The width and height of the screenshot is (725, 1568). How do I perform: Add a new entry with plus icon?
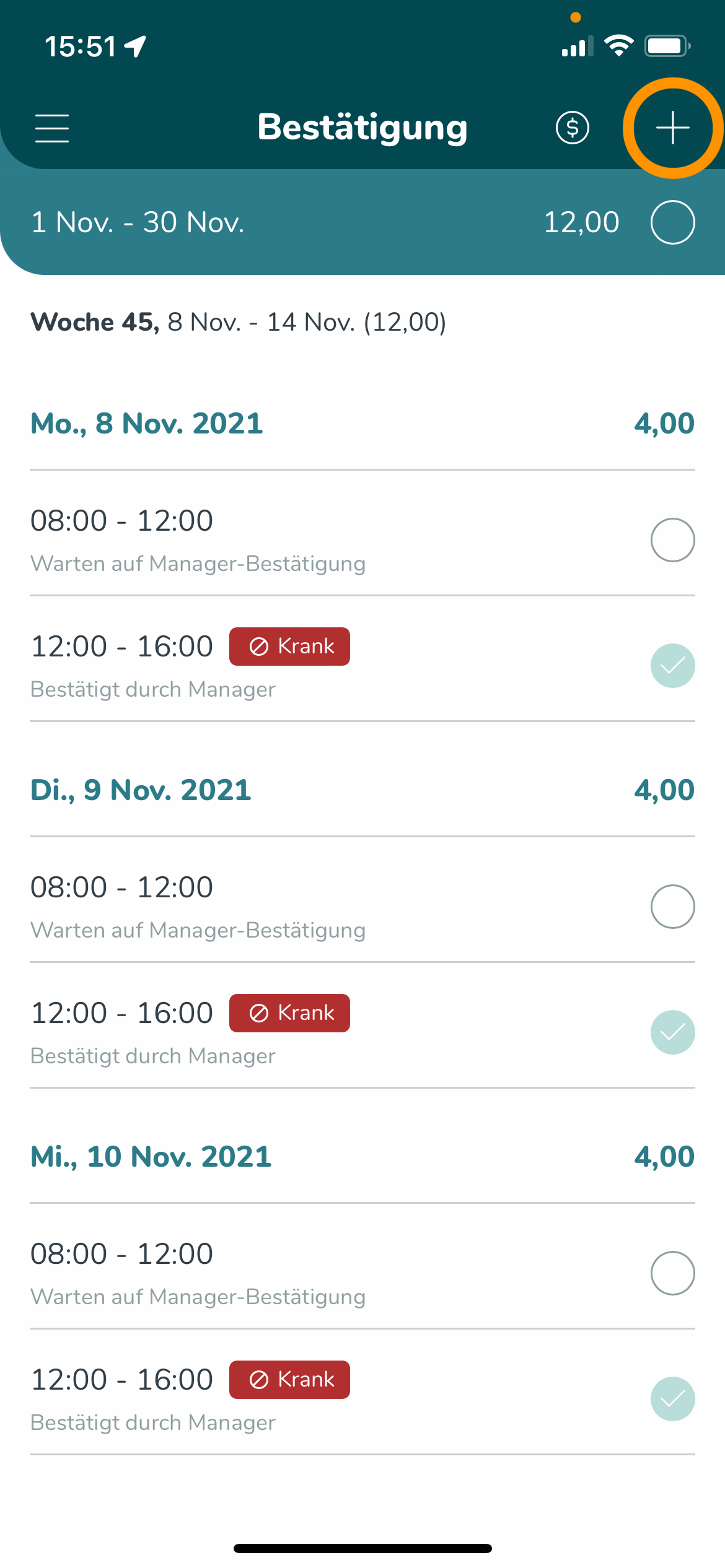point(672,128)
